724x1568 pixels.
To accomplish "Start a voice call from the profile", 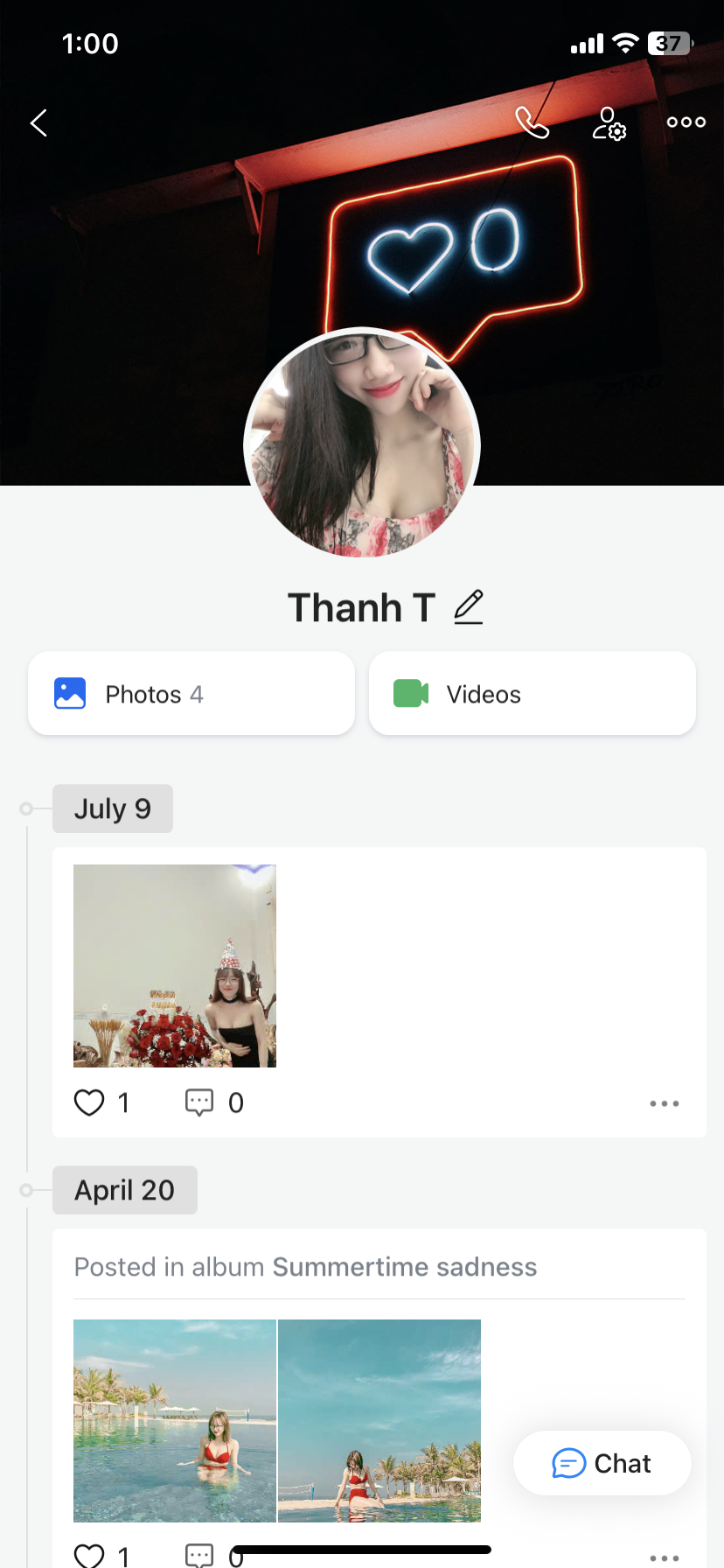I will [x=532, y=123].
